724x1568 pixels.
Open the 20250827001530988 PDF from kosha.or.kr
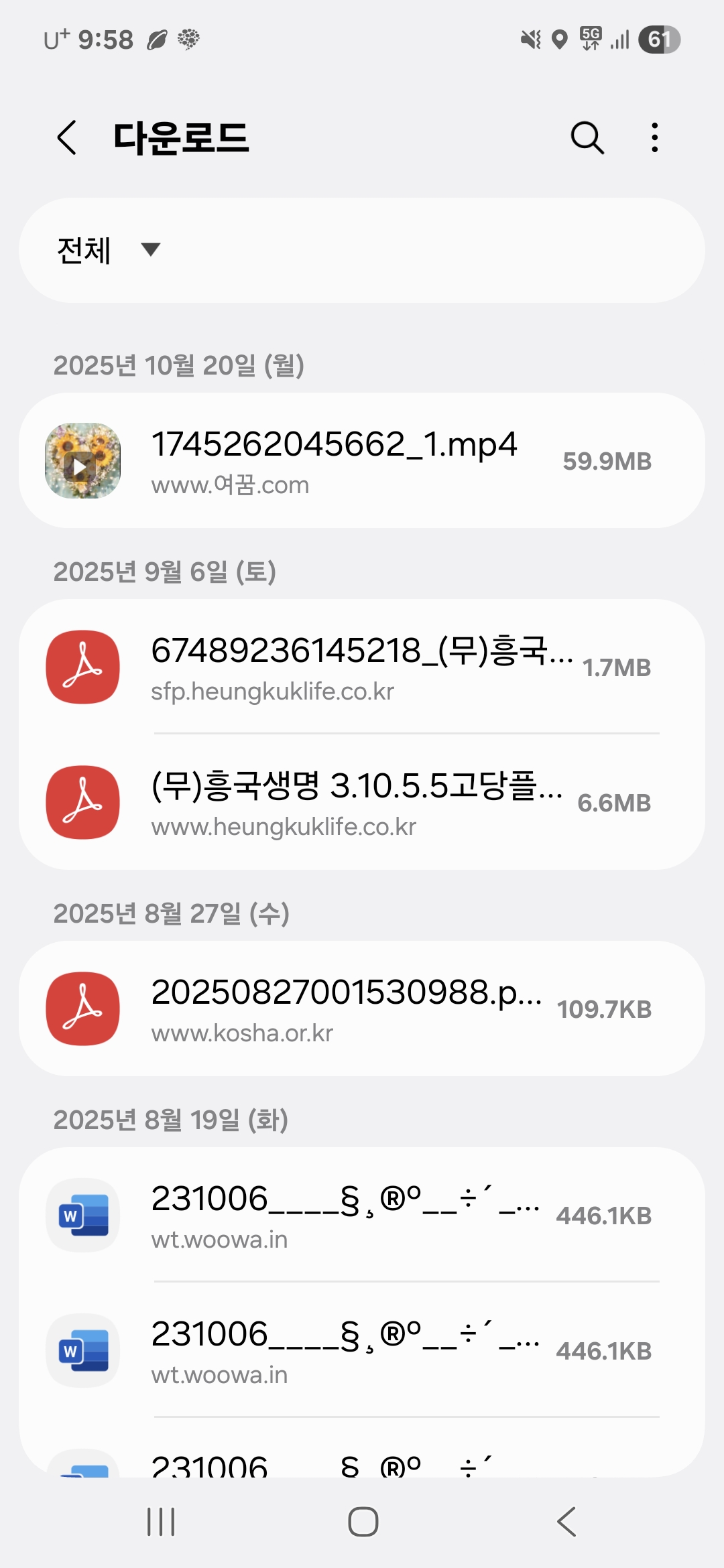click(x=362, y=1009)
